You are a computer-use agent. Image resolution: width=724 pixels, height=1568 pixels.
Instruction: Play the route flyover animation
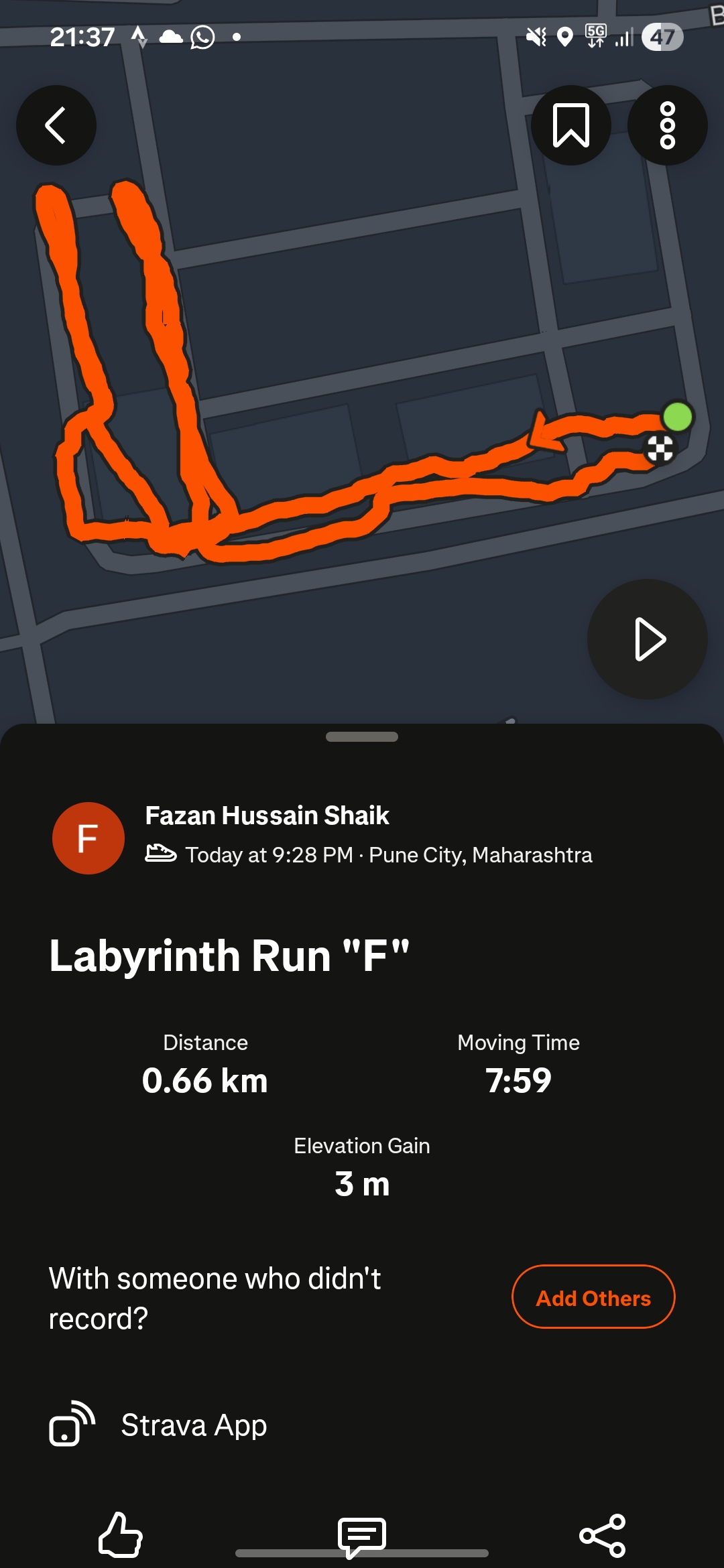pos(647,639)
